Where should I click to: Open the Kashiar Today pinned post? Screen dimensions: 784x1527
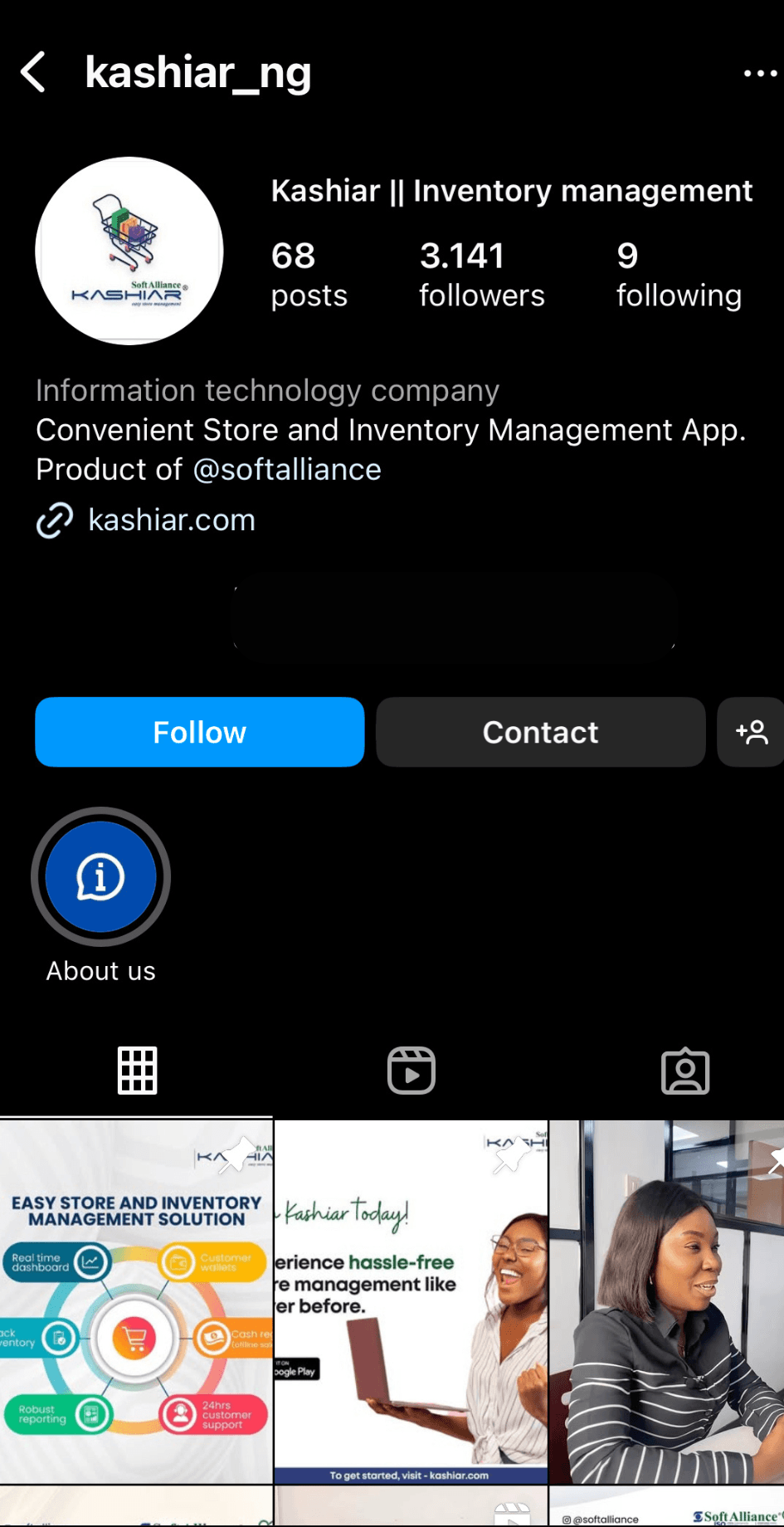tap(411, 1301)
